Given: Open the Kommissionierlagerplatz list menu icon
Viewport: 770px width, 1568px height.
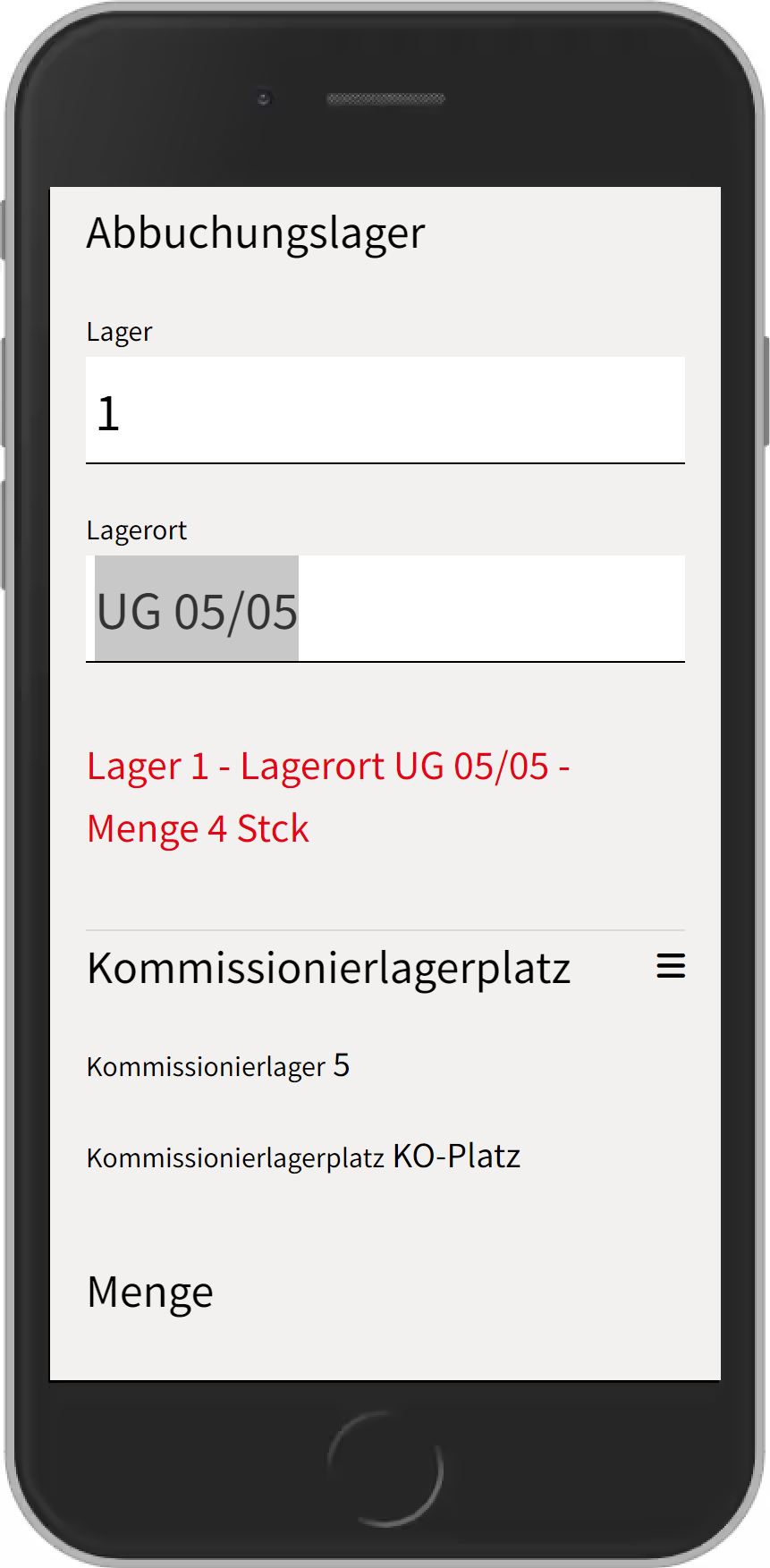Looking at the screenshot, I should click(x=670, y=966).
